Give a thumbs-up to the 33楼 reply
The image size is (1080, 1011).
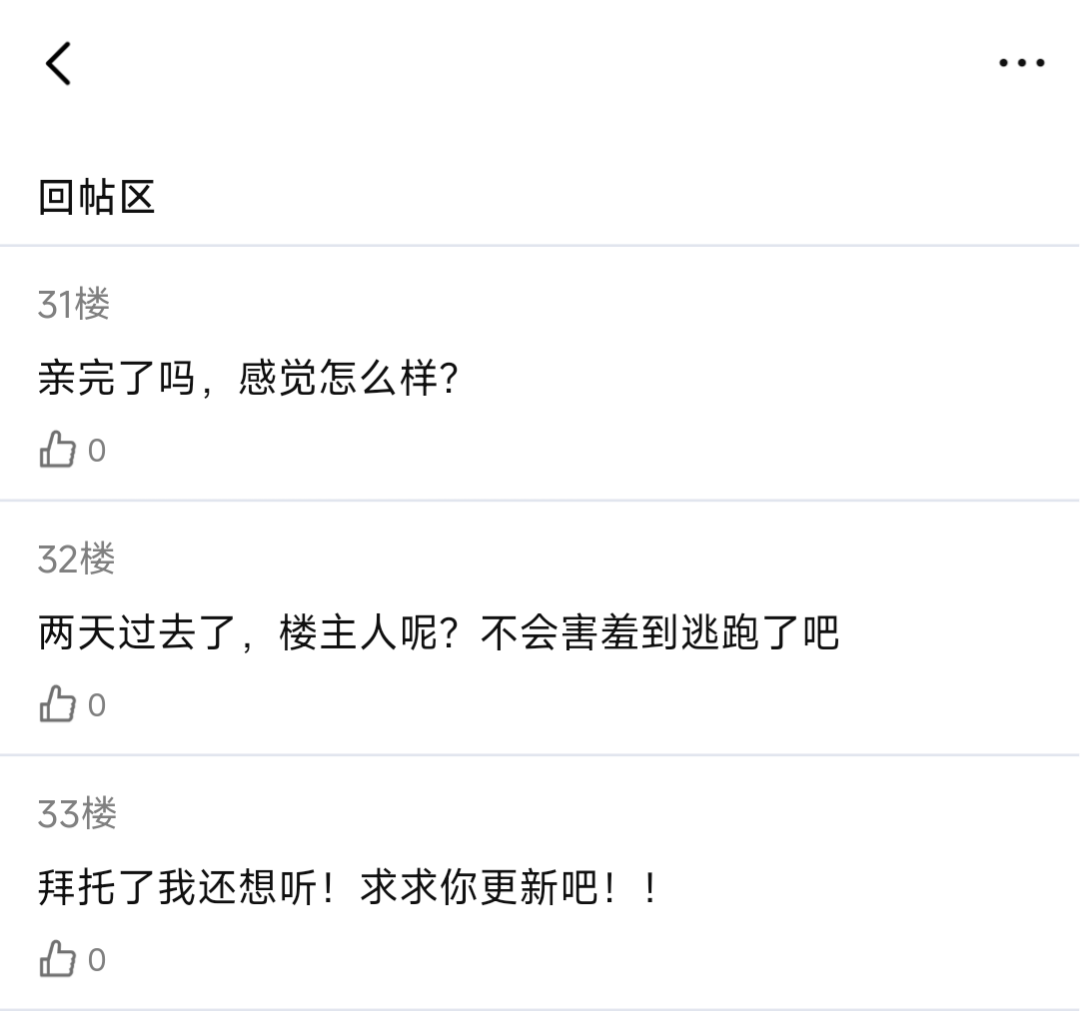coord(58,960)
